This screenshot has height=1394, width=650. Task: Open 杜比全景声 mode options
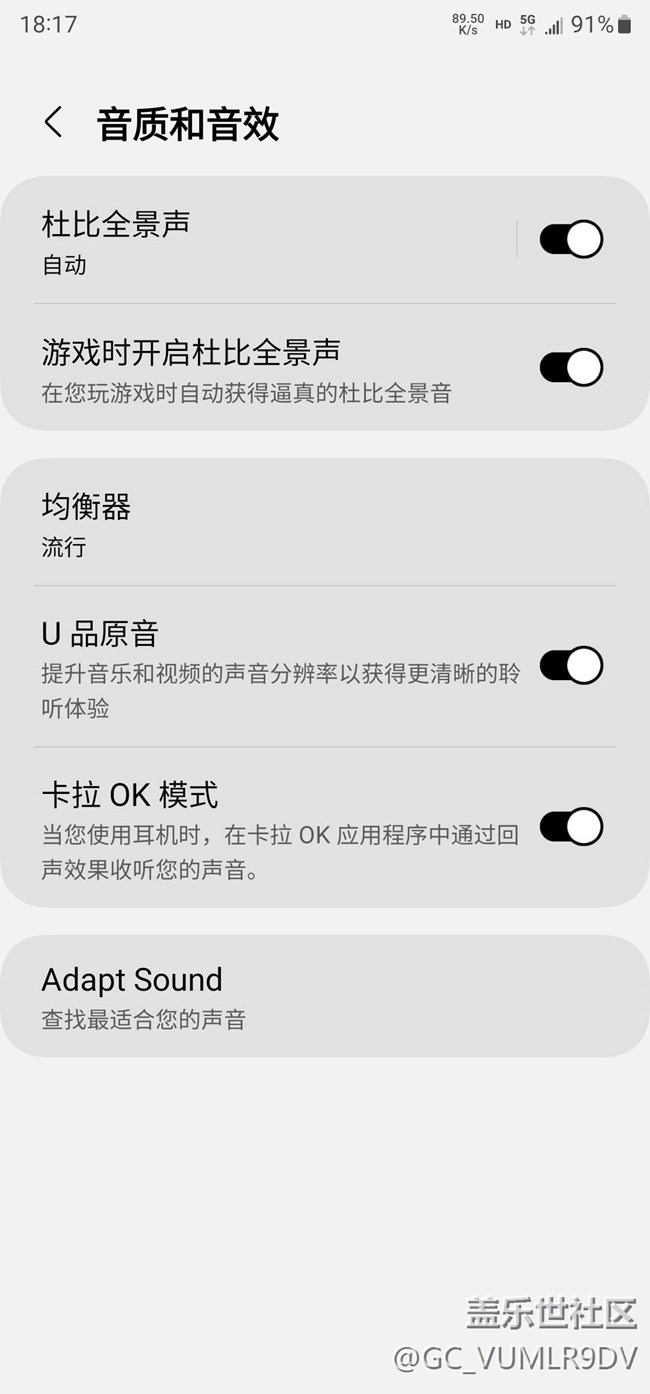(x=258, y=241)
